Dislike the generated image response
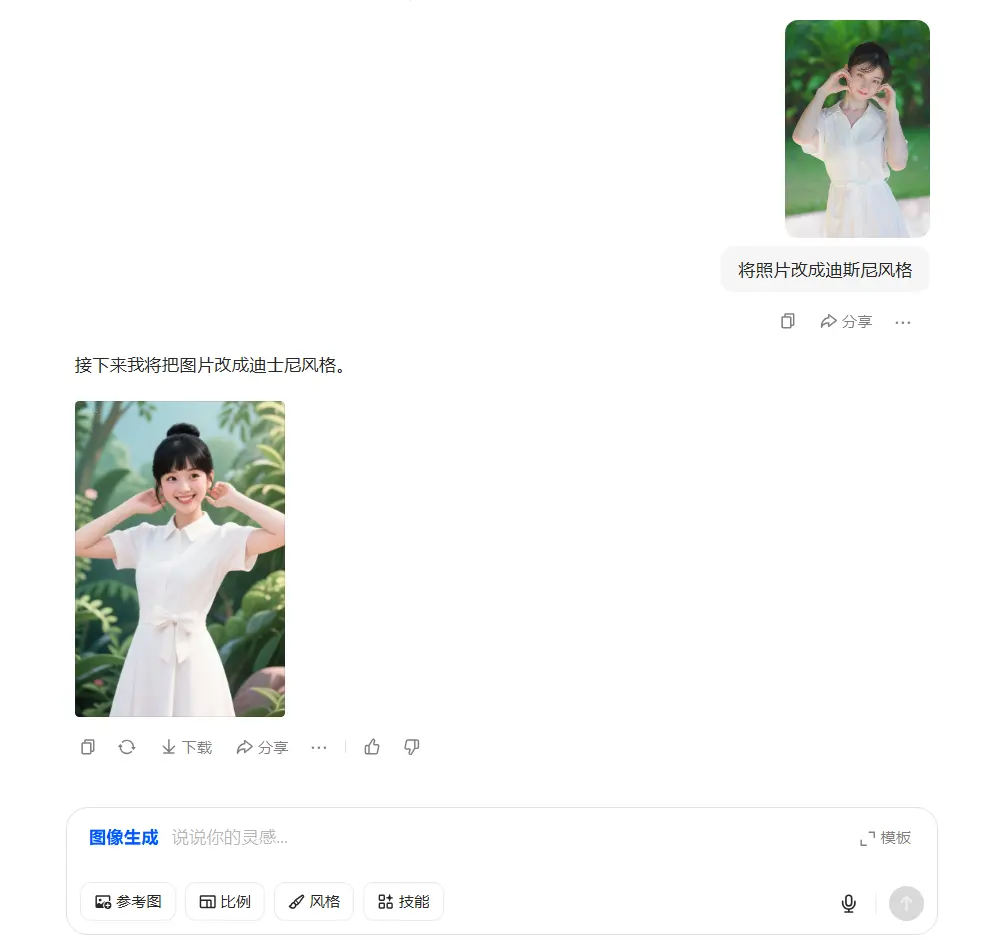The image size is (1005, 940). click(411, 747)
